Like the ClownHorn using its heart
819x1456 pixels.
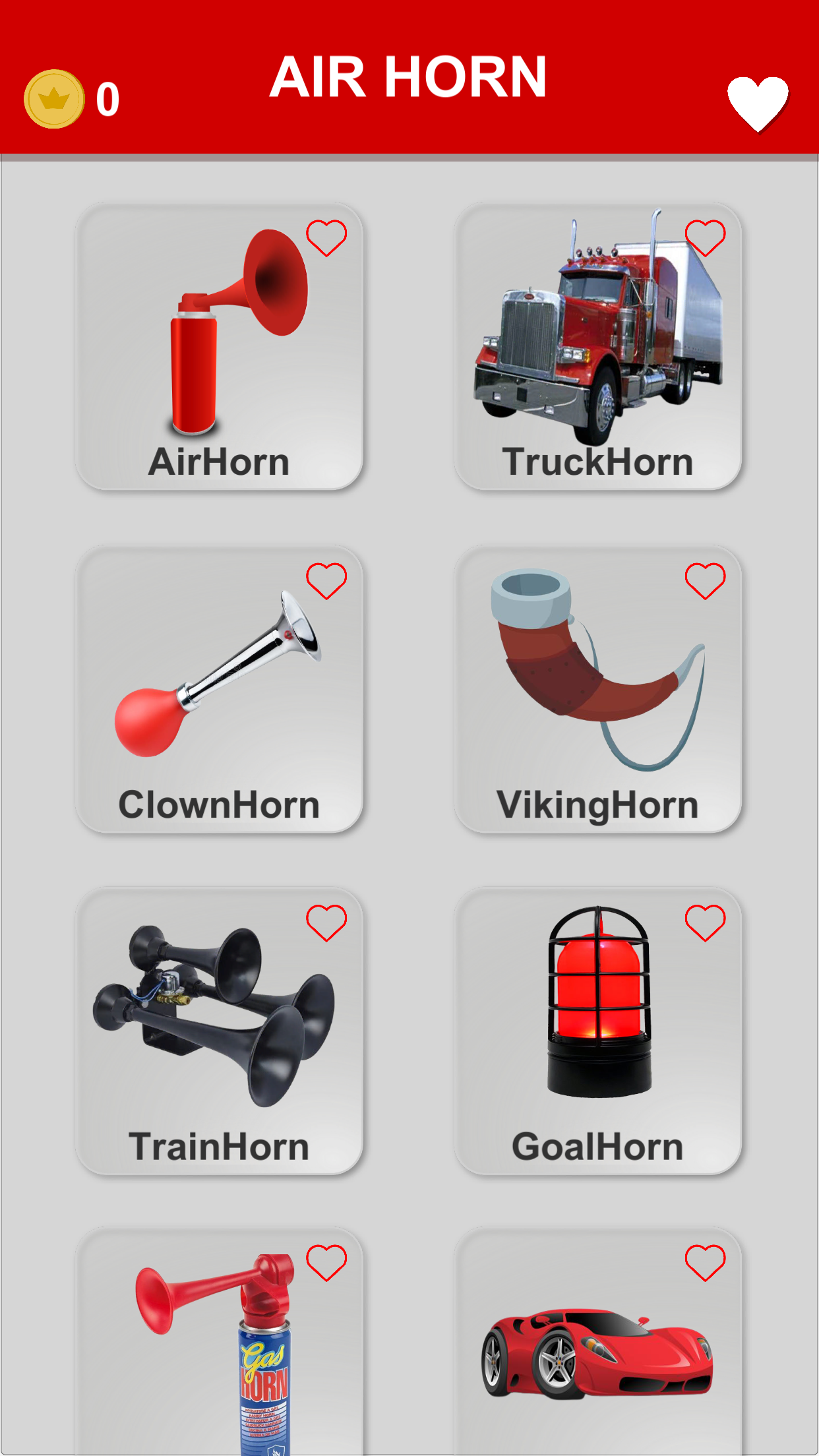point(326,581)
